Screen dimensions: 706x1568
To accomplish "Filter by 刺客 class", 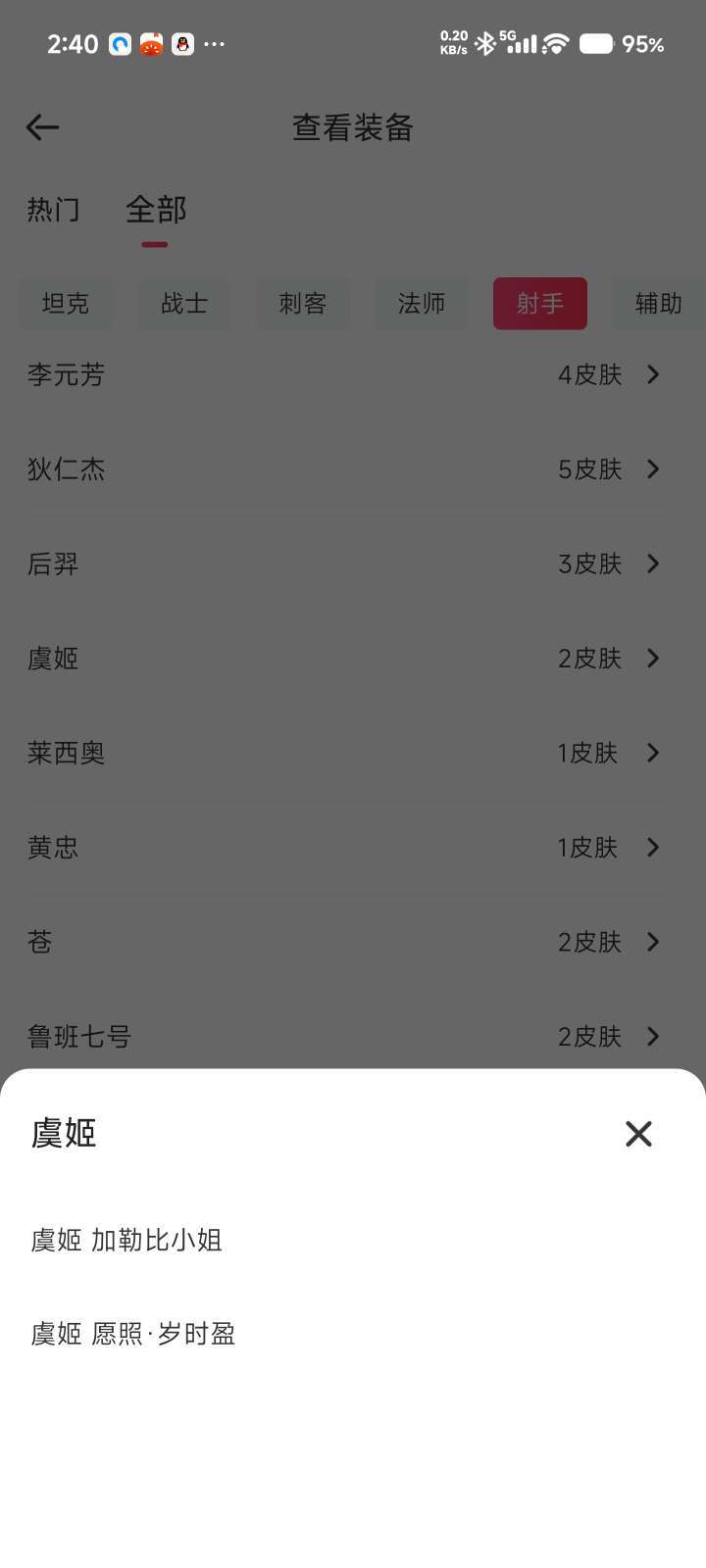I will coord(302,304).
